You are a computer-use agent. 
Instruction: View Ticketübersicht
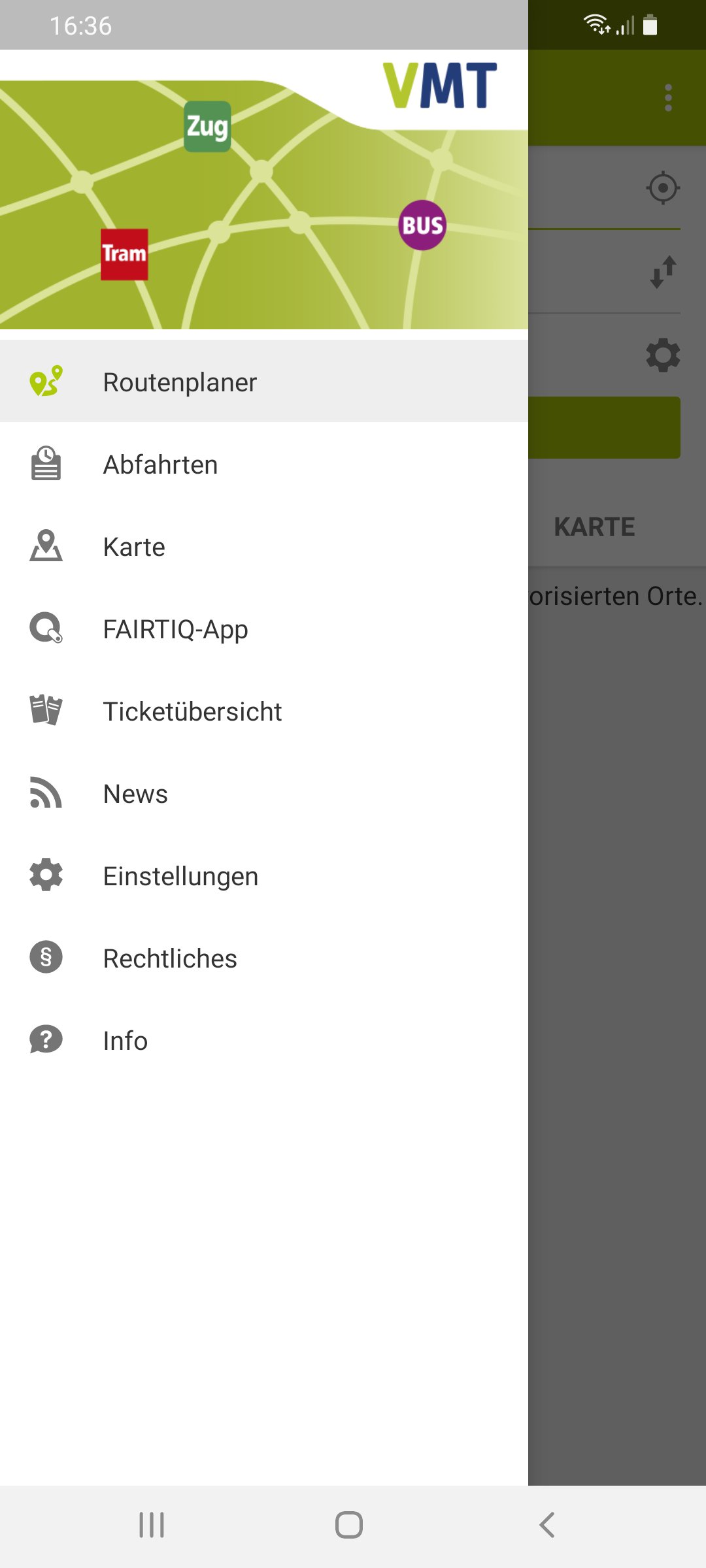tap(192, 711)
